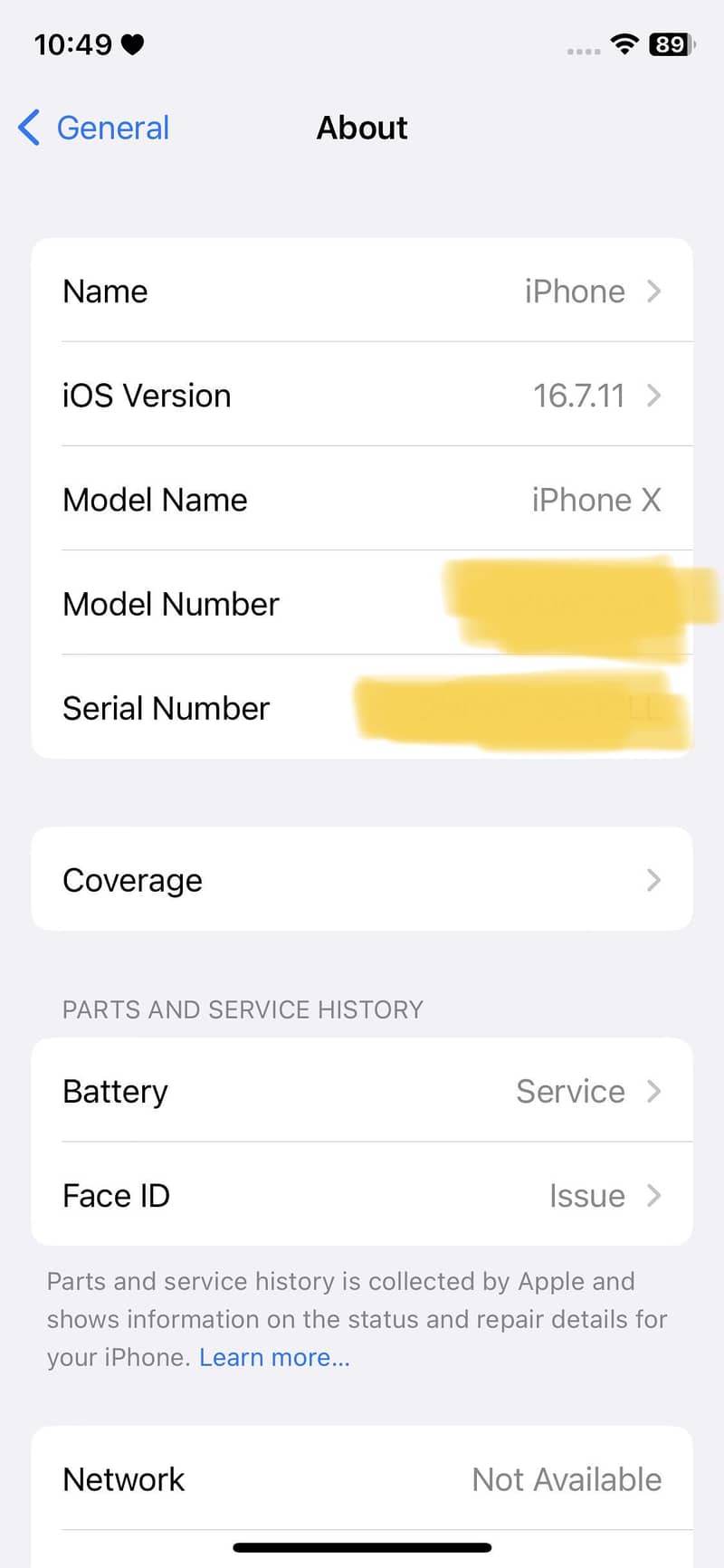
Task: Select the About title in the header
Action: 361,128
